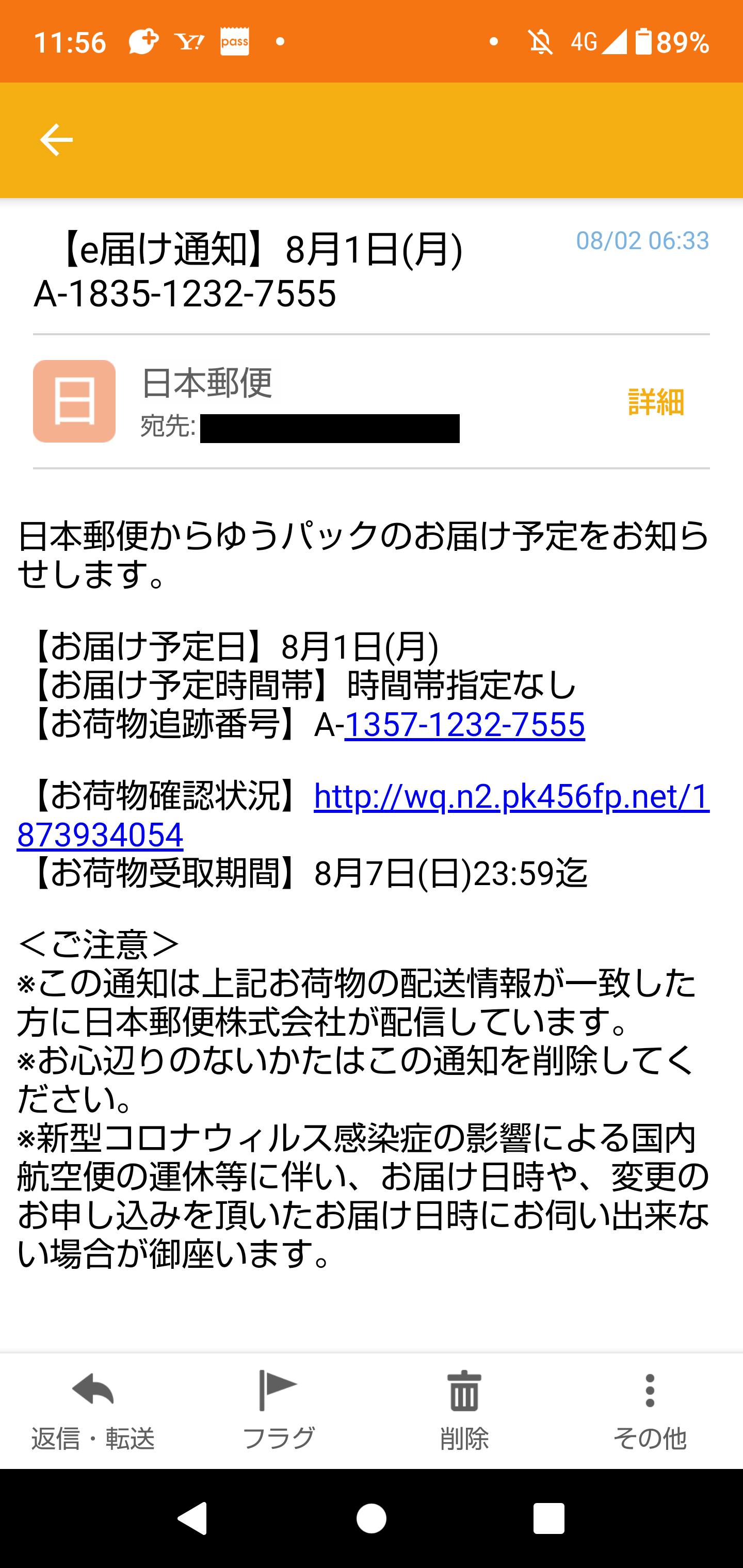743x1568 pixels.
Task: Tap 返信・転送 to reply or forward
Action: (93, 1411)
